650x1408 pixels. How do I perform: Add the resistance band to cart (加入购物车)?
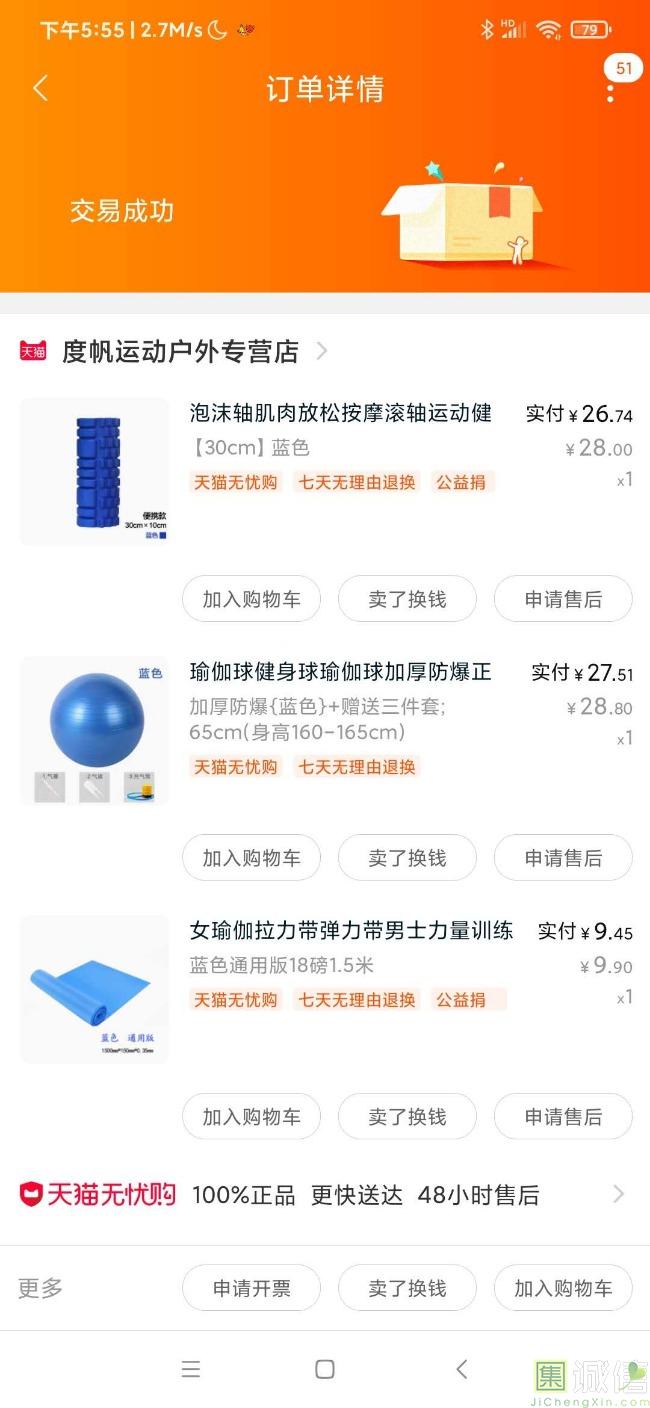[251, 1117]
